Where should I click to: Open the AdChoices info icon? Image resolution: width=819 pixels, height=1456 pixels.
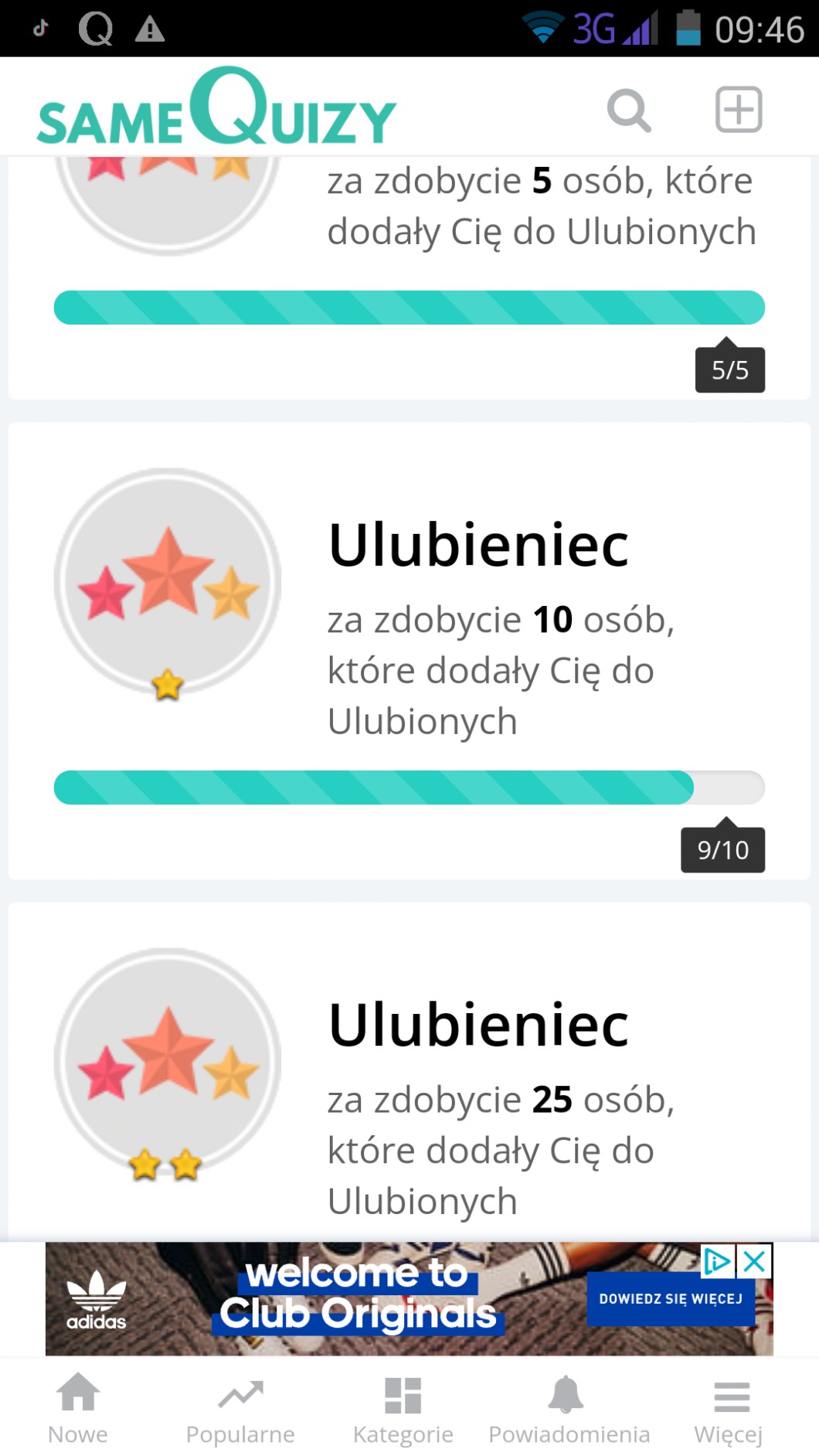point(717,1262)
